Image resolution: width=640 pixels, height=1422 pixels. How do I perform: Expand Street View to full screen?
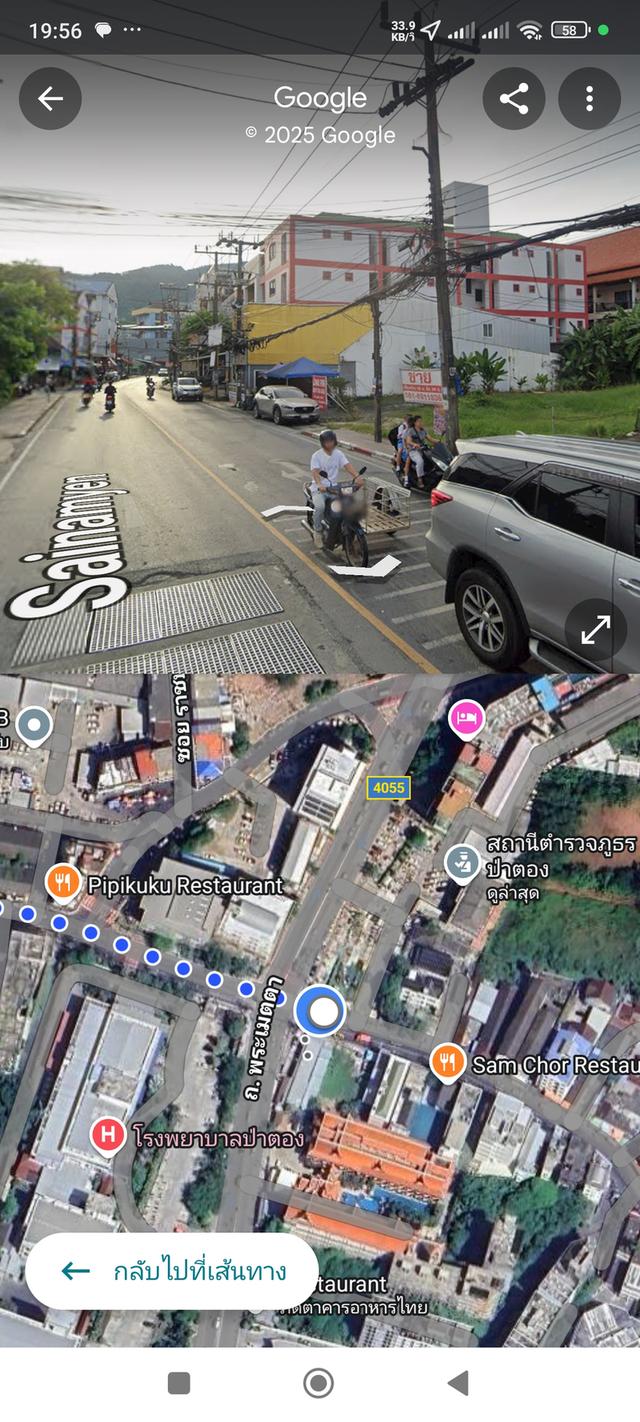(x=595, y=630)
